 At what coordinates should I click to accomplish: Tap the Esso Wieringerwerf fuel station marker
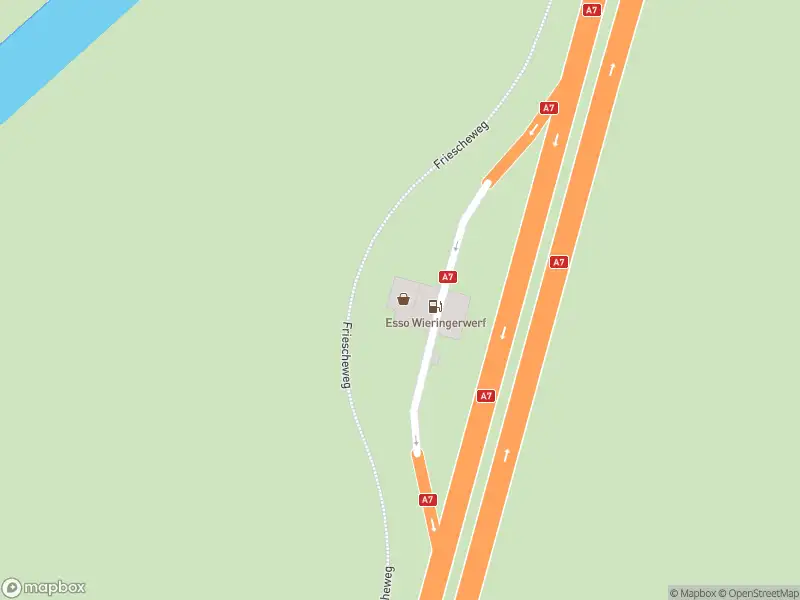(435, 306)
